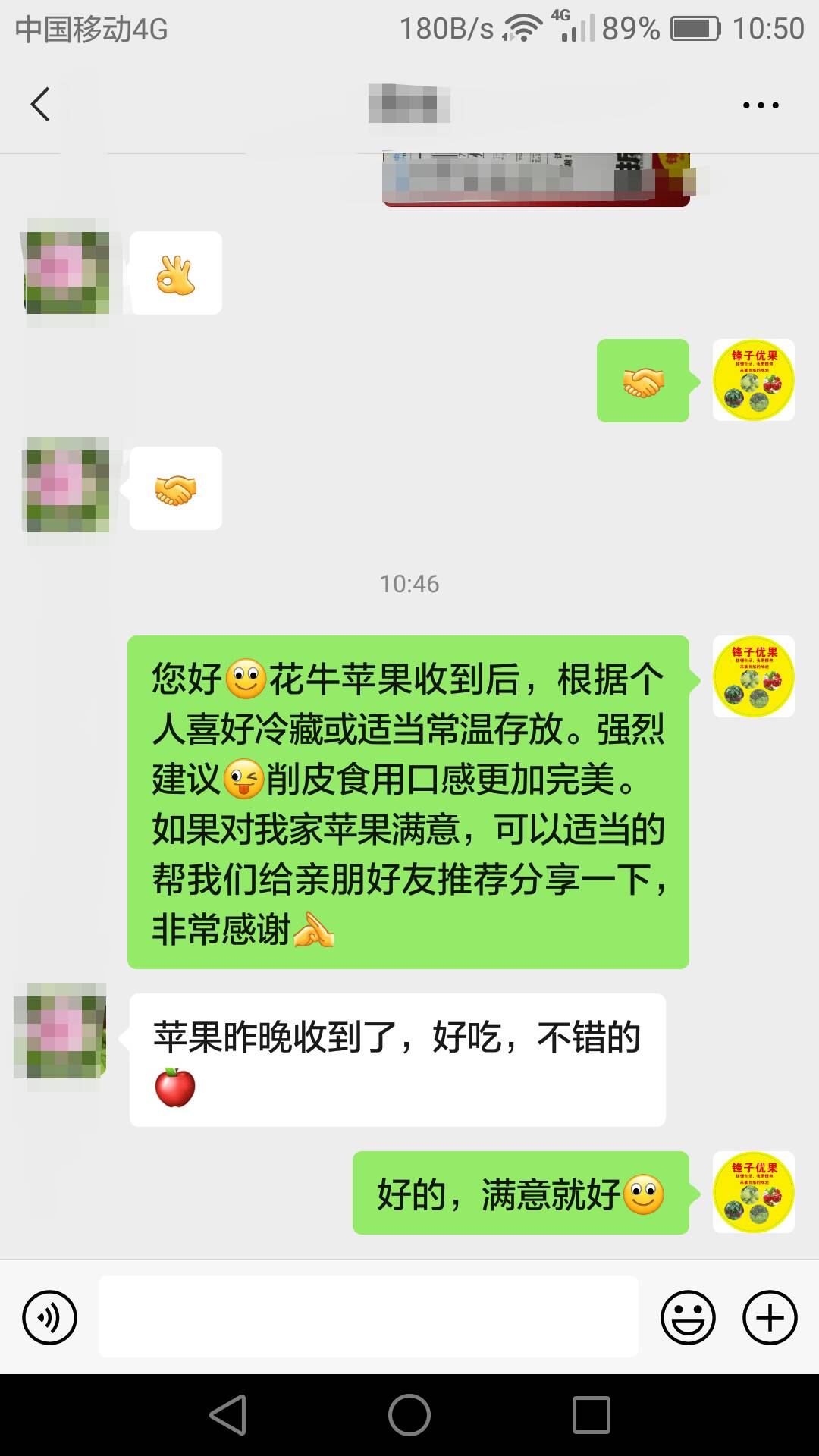This screenshot has width=819, height=1456.
Task: Open contact avatar beside the apple received message
Action: tap(62, 1031)
